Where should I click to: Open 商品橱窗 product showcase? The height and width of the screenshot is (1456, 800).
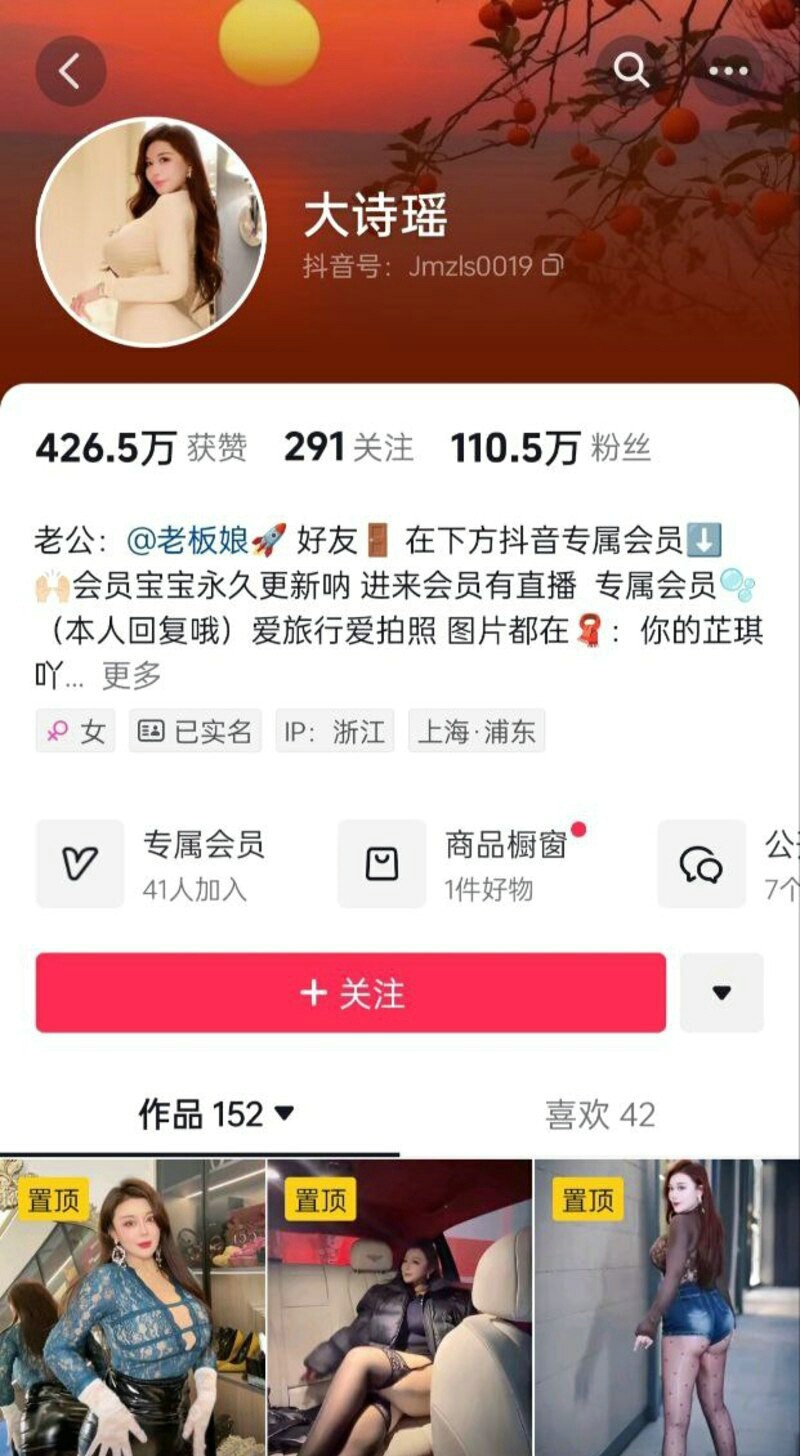pos(462,863)
